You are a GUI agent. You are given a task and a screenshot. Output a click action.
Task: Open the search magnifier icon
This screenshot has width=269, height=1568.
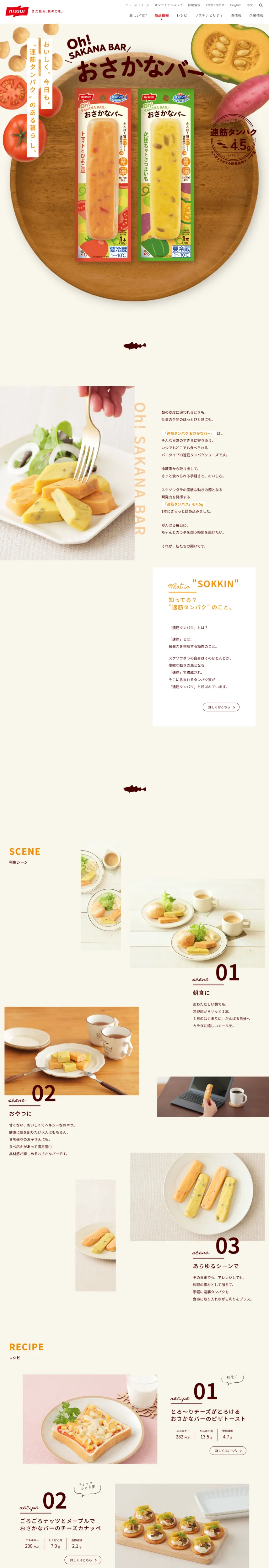(x=261, y=5)
